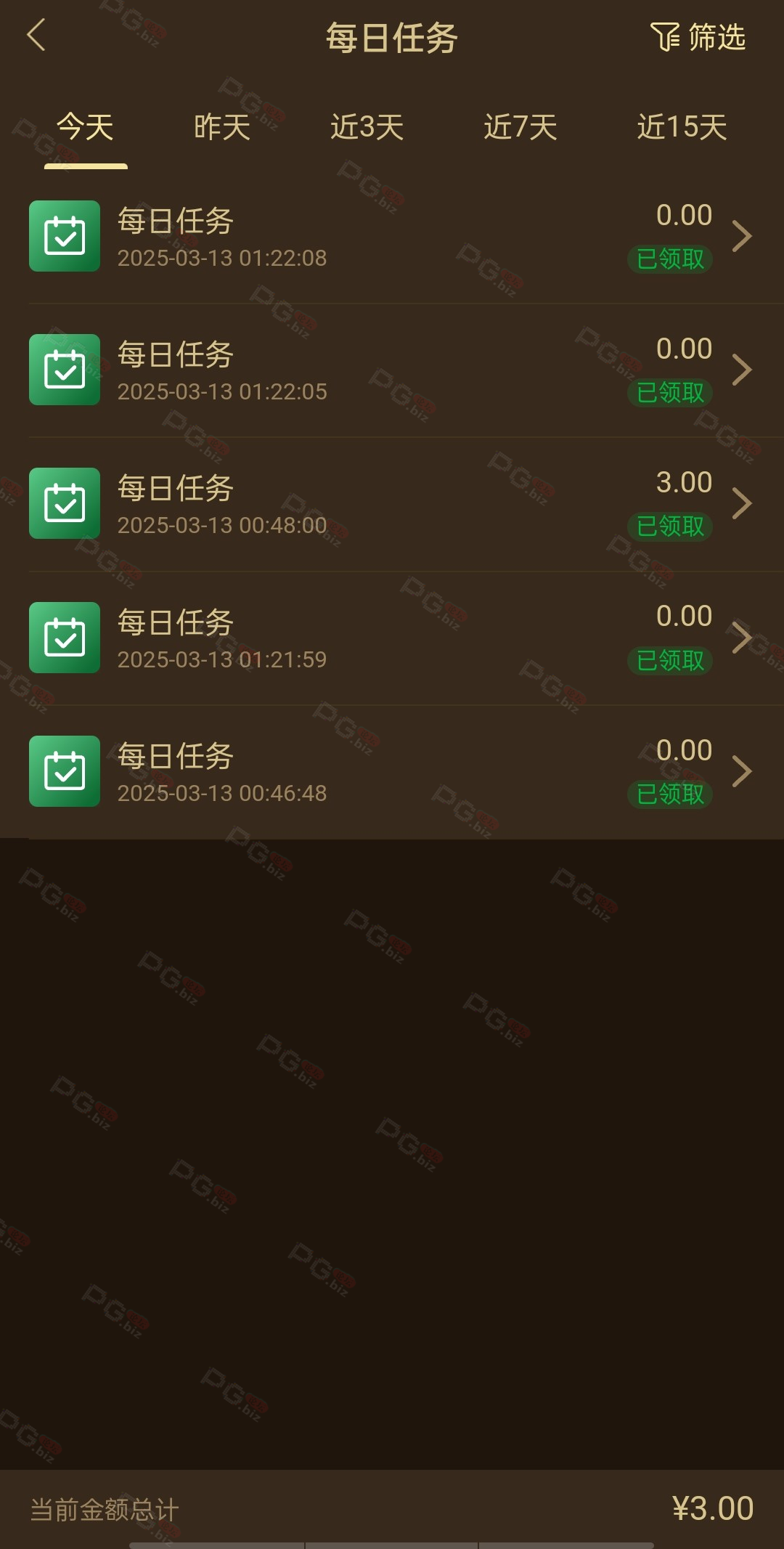
Task: Show records for 近15天
Action: pos(682,127)
